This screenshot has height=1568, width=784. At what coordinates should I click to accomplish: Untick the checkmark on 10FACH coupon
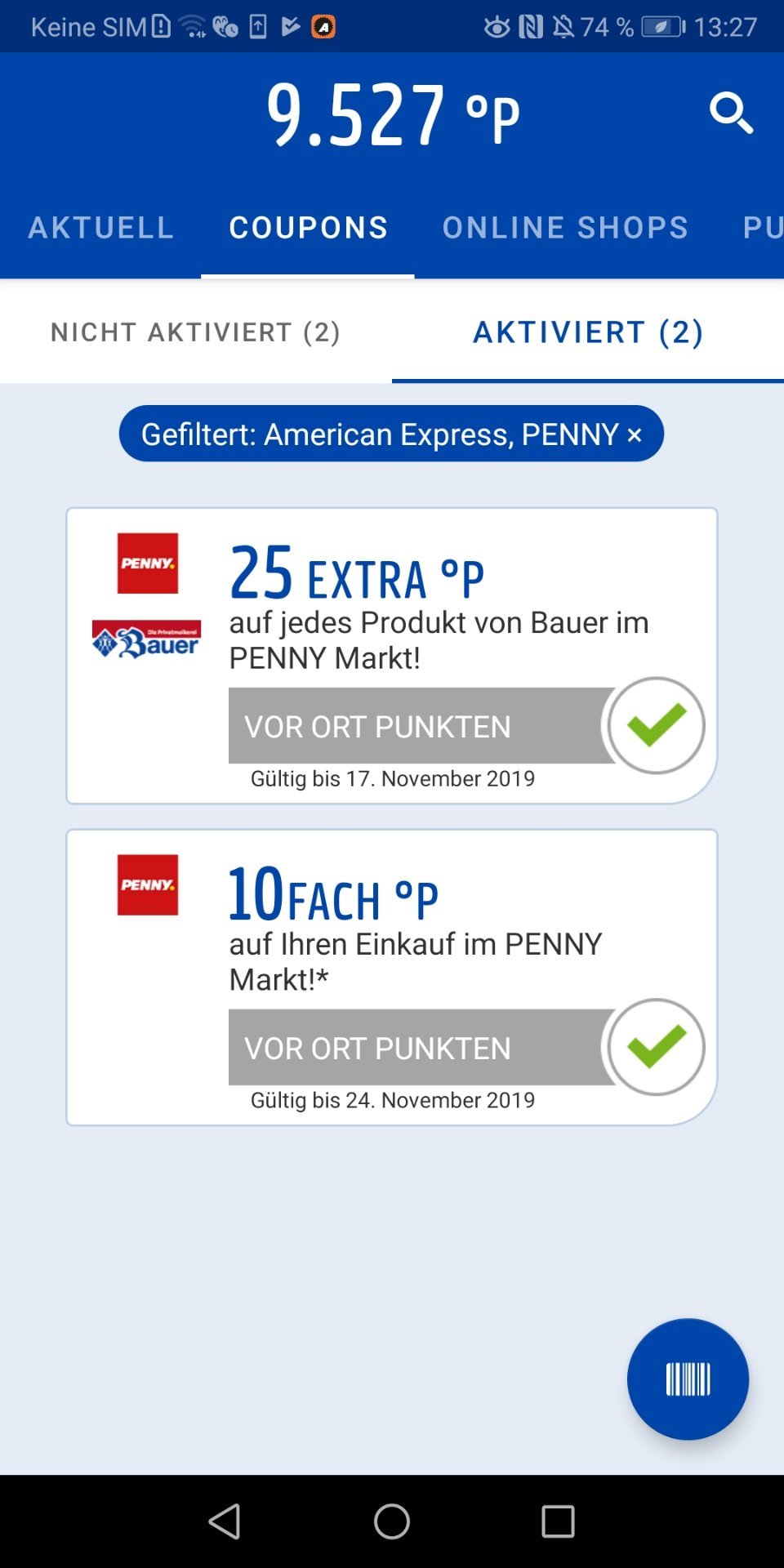[x=656, y=1047]
